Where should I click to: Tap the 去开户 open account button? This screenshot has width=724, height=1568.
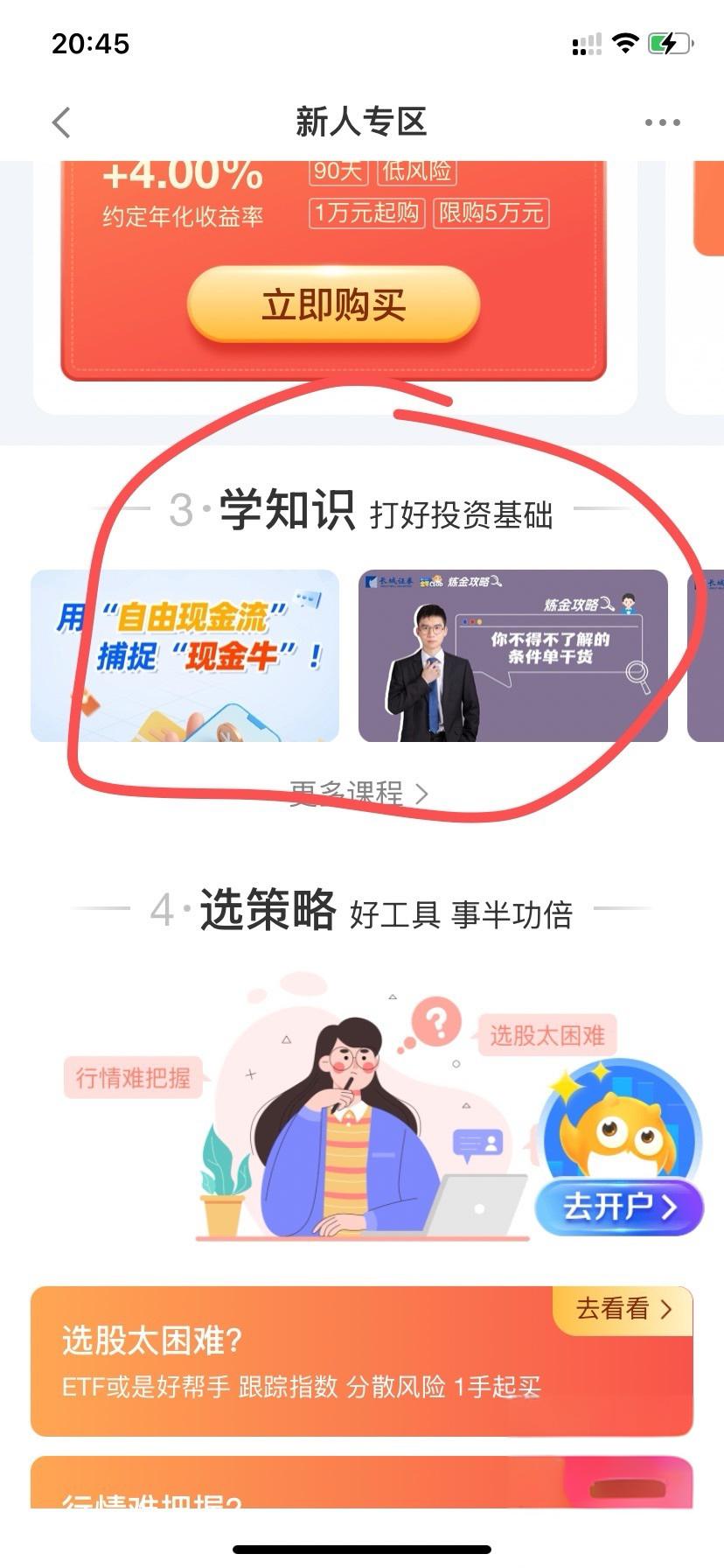(x=619, y=1207)
